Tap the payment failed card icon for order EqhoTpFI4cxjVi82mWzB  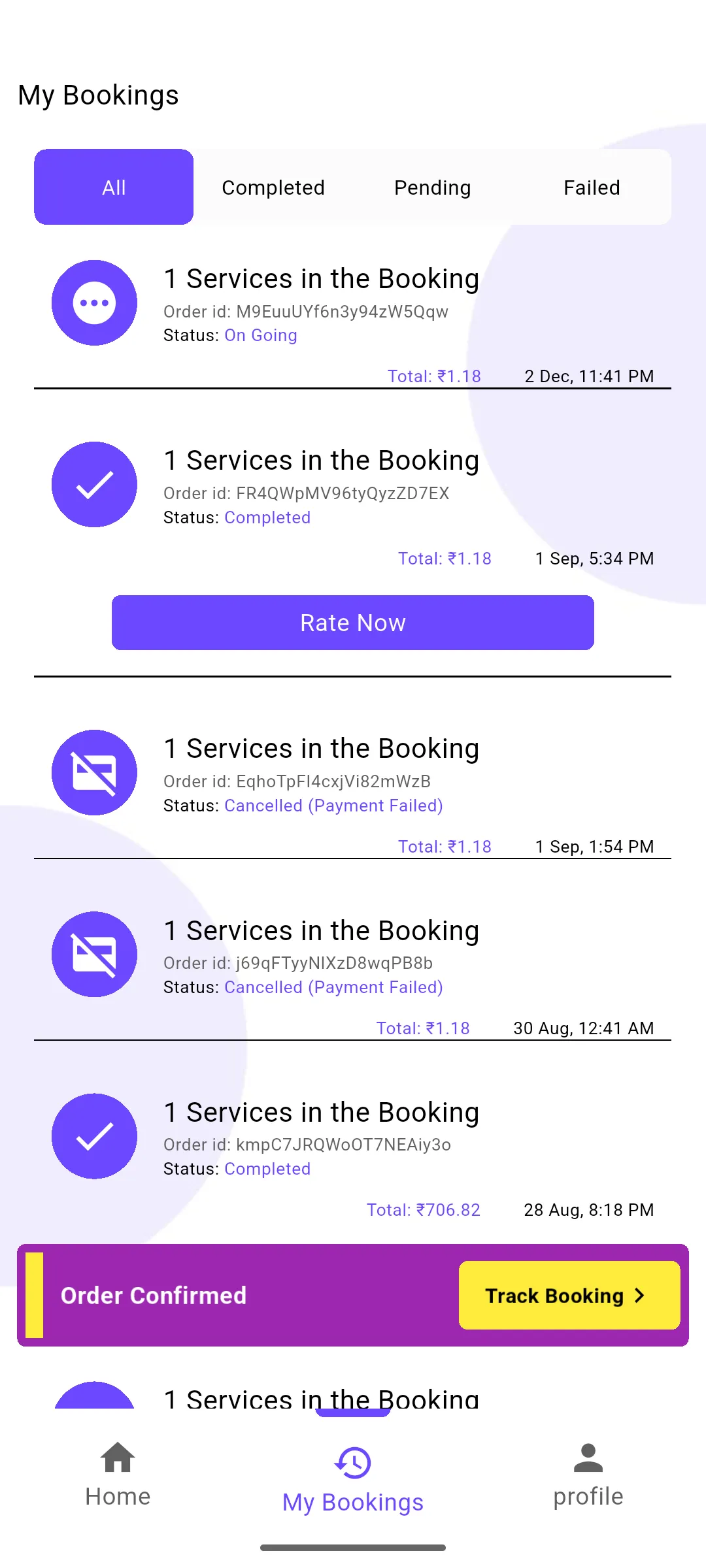pos(93,772)
